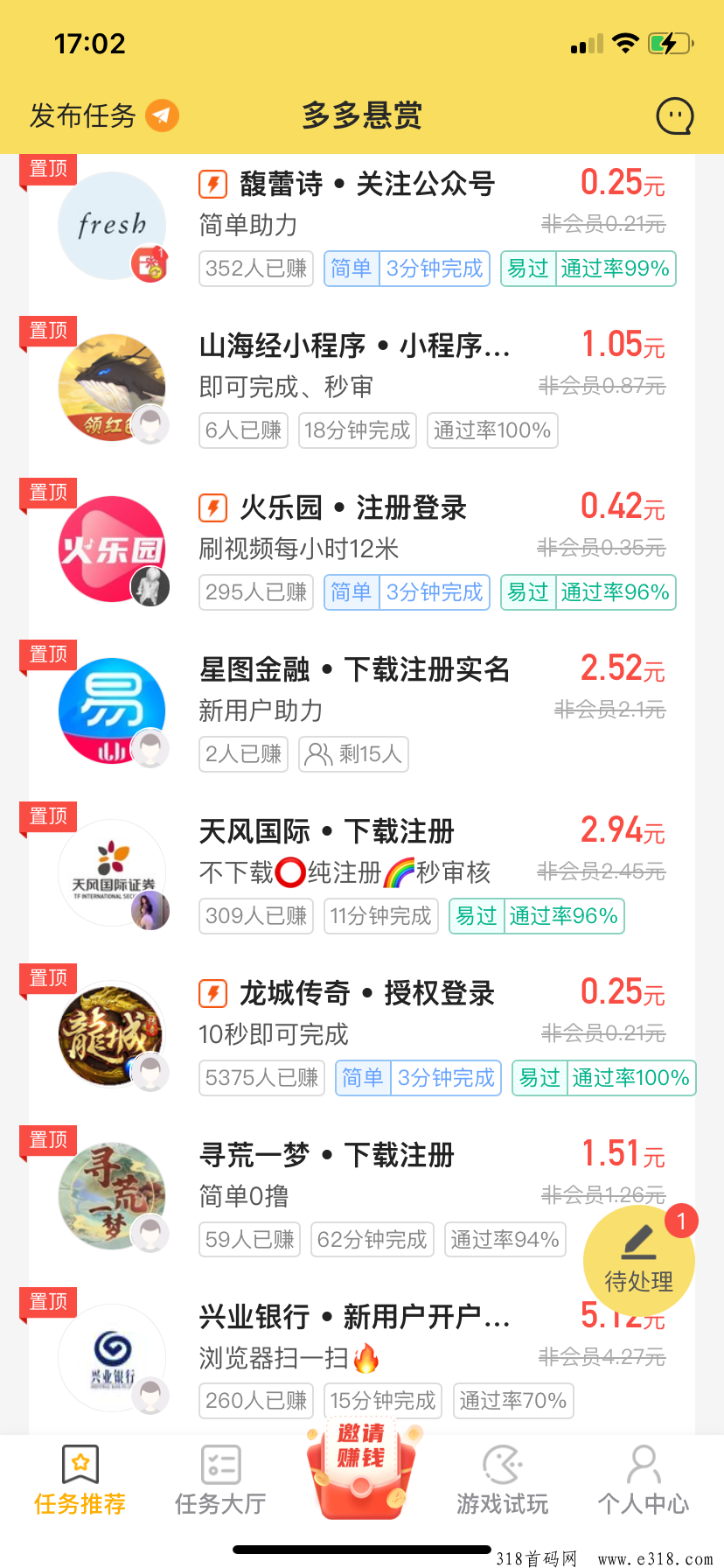Tap 发布任务 to publish a task
The width and height of the screenshot is (724, 1568).
pos(103,115)
